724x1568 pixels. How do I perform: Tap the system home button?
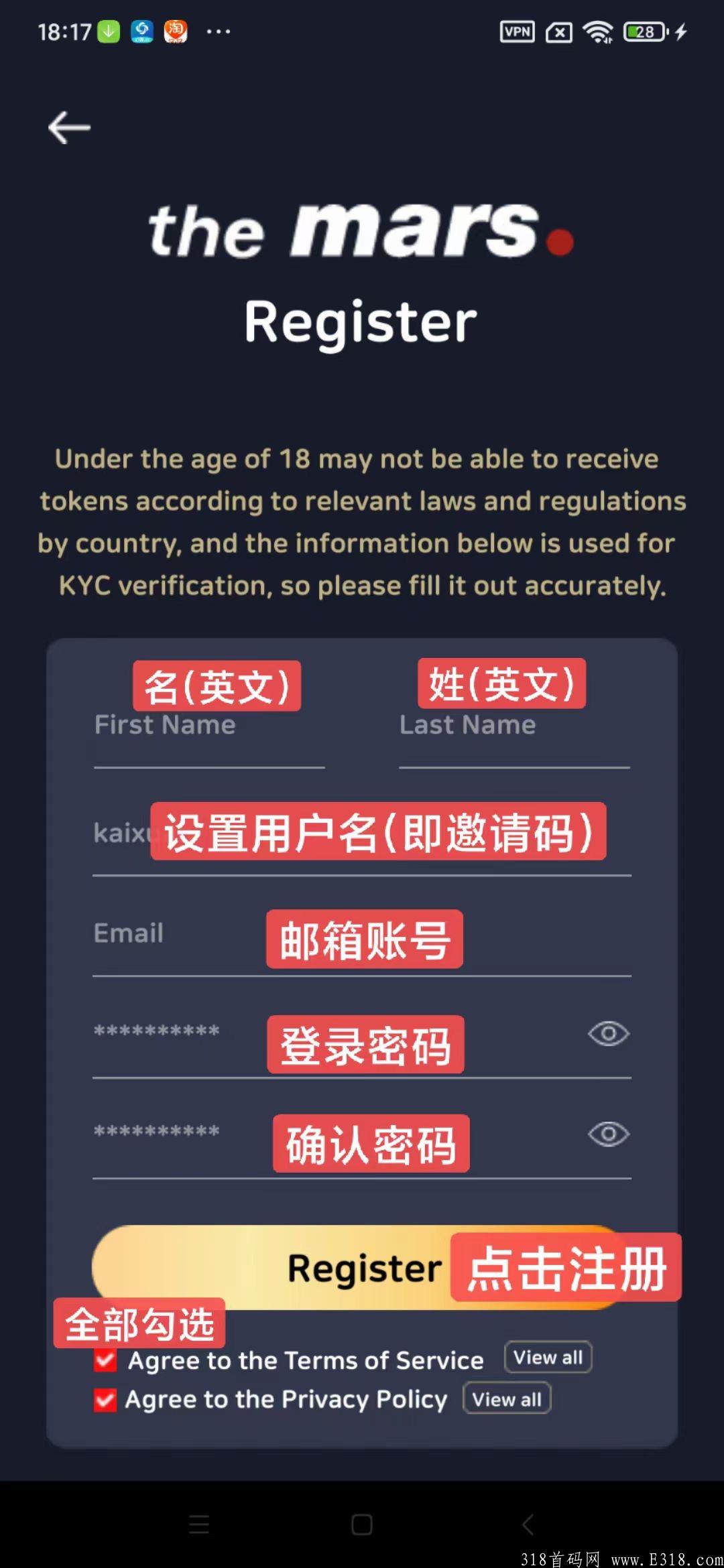pyautogui.click(x=362, y=1524)
